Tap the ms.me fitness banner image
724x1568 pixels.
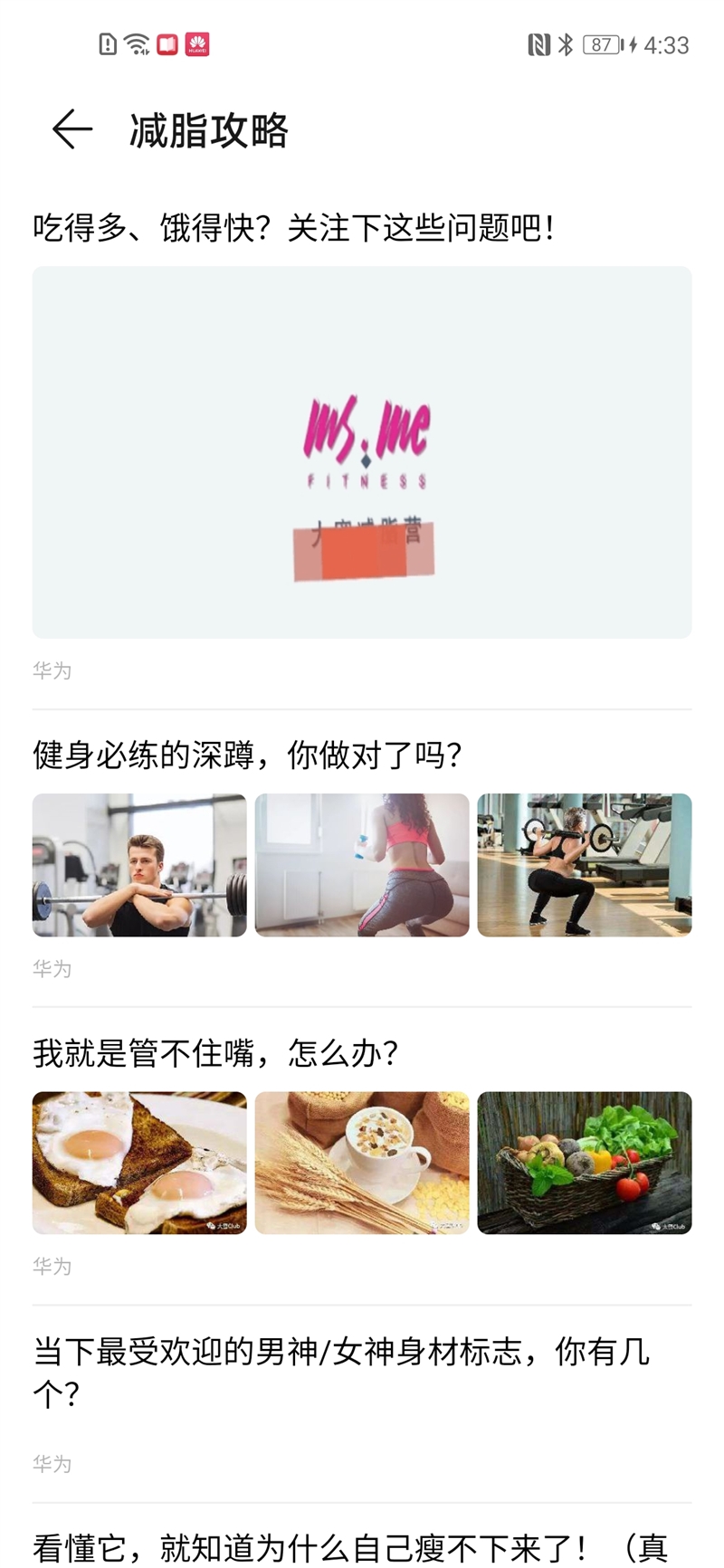coord(362,454)
